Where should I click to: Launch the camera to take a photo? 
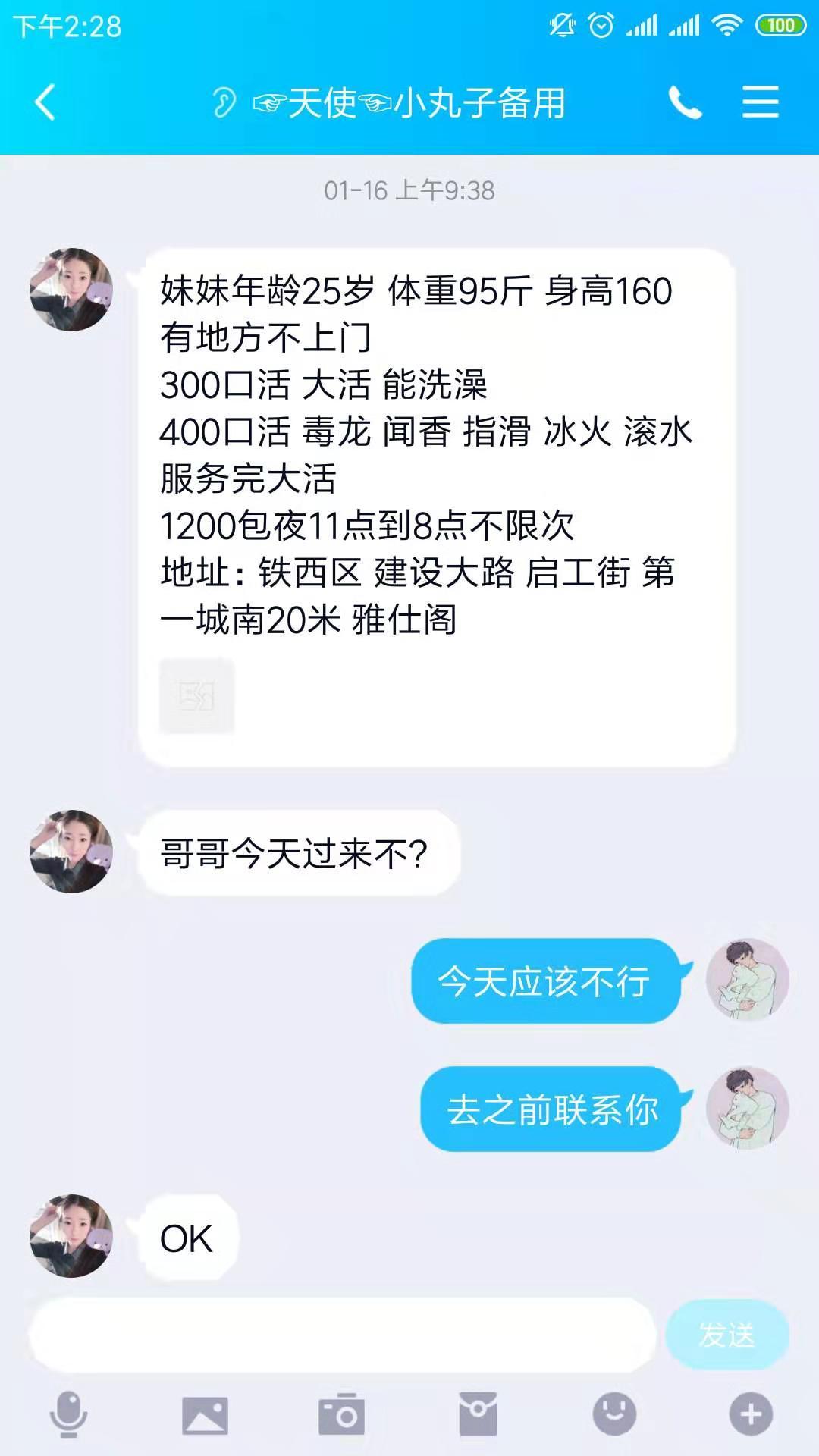point(341,1414)
